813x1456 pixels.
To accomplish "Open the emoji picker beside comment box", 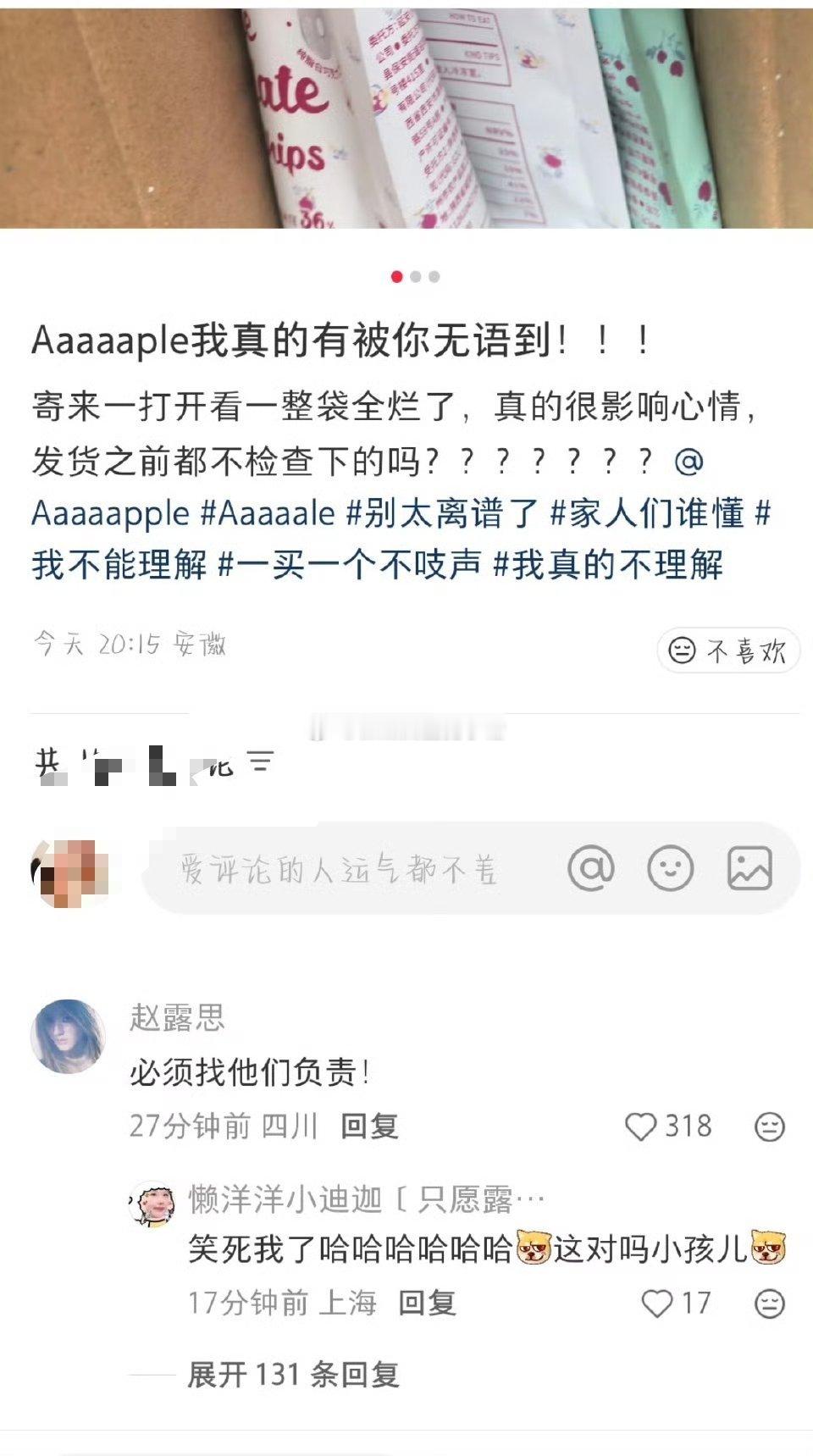I will click(x=671, y=868).
